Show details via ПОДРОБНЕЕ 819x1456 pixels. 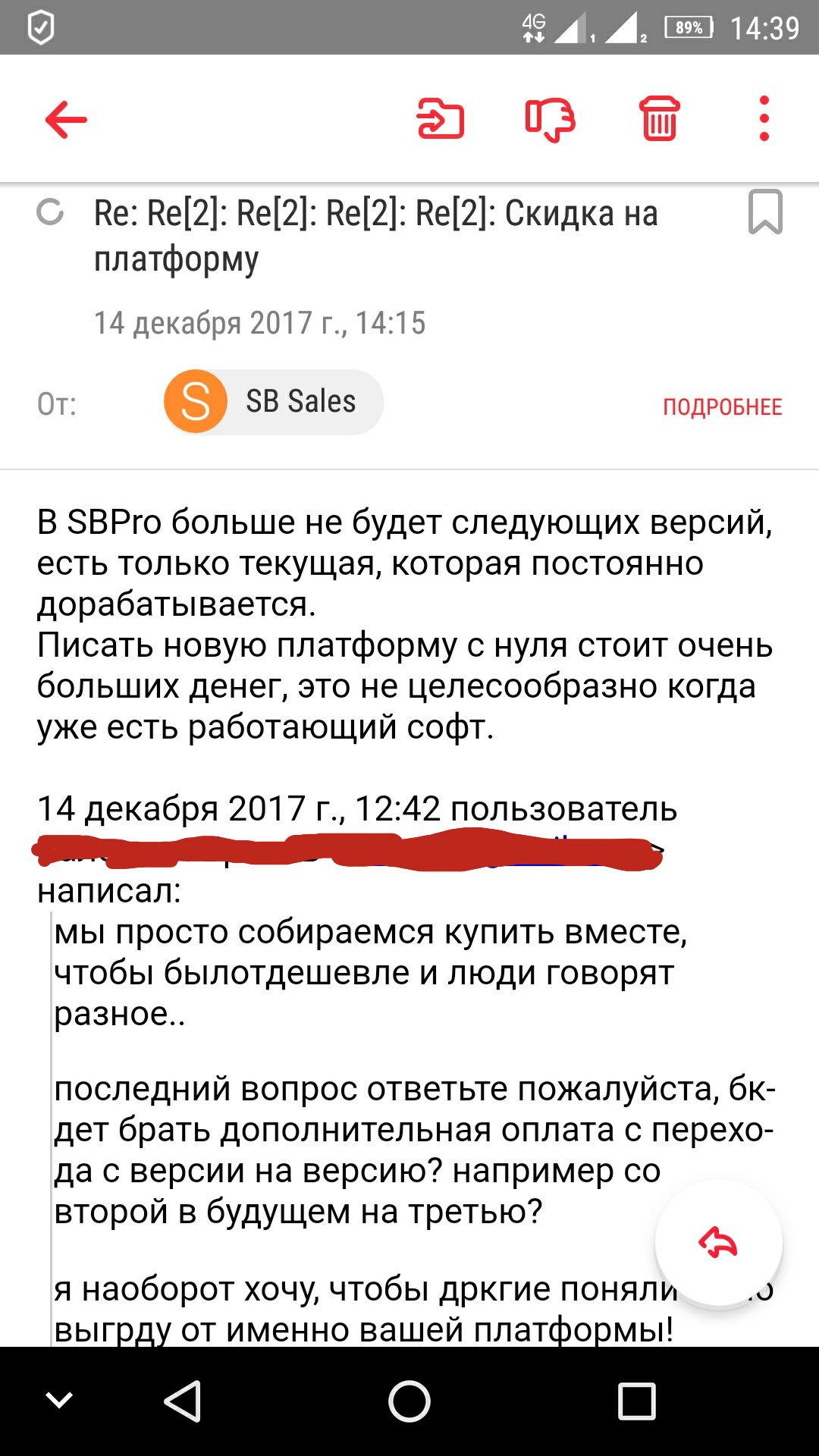(722, 407)
